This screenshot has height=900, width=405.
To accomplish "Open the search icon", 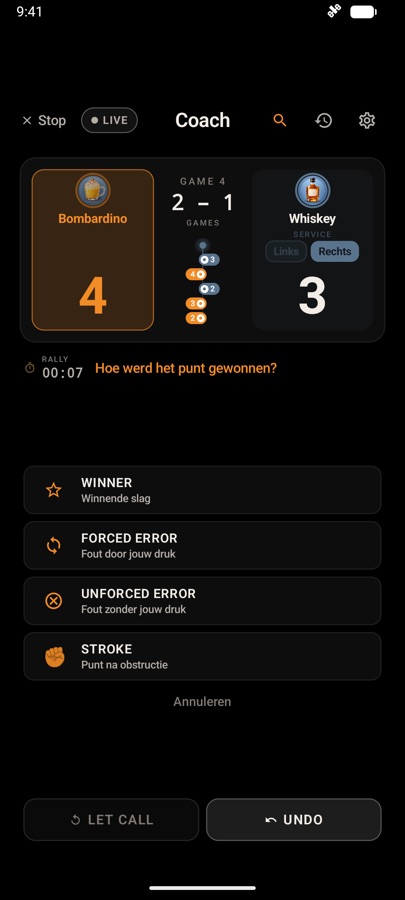I will click(280, 121).
